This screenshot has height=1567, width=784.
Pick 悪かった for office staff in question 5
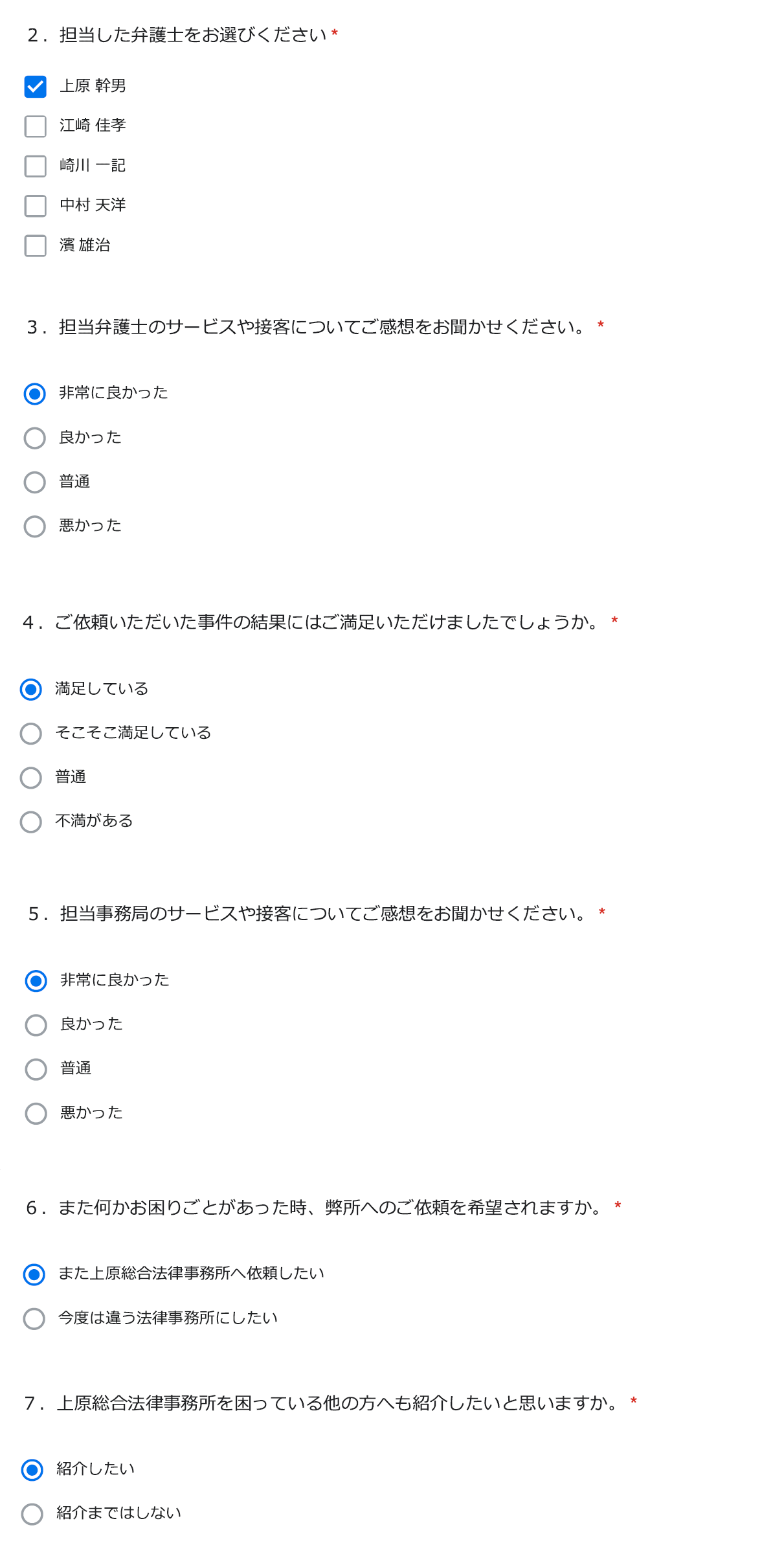[x=36, y=1113]
